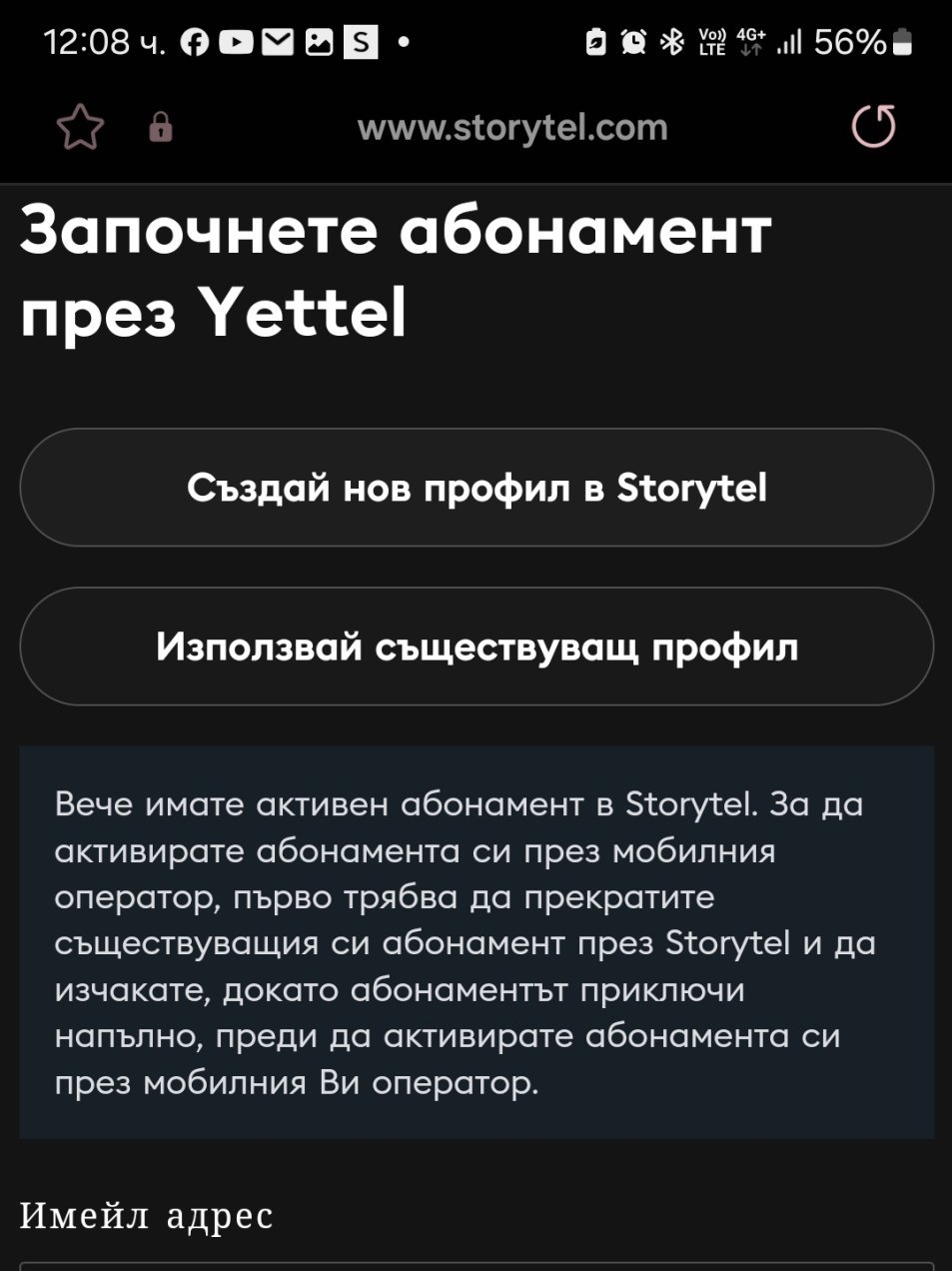The height and width of the screenshot is (1271, 952).
Task: View site security lock info
Action: pyautogui.click(x=161, y=128)
